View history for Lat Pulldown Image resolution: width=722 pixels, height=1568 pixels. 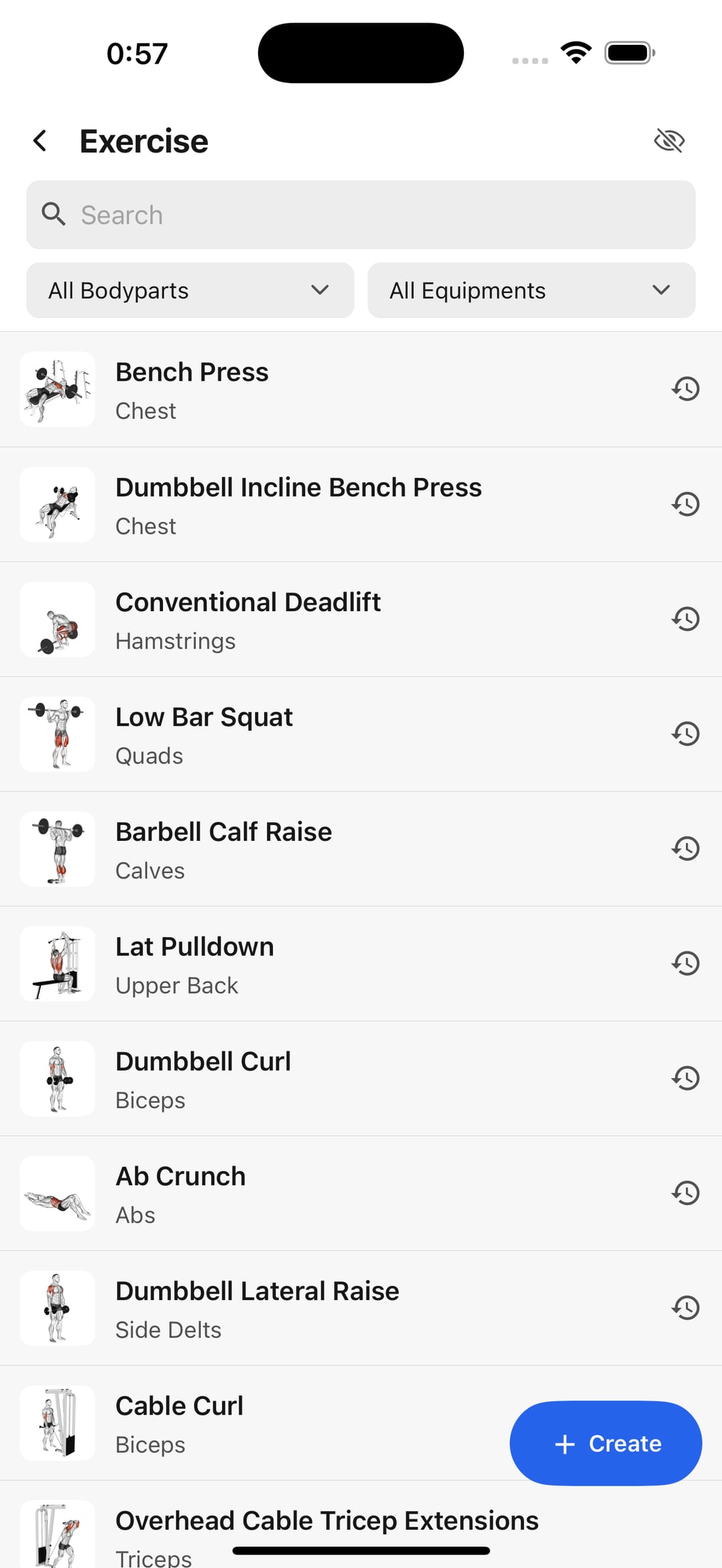click(x=685, y=964)
